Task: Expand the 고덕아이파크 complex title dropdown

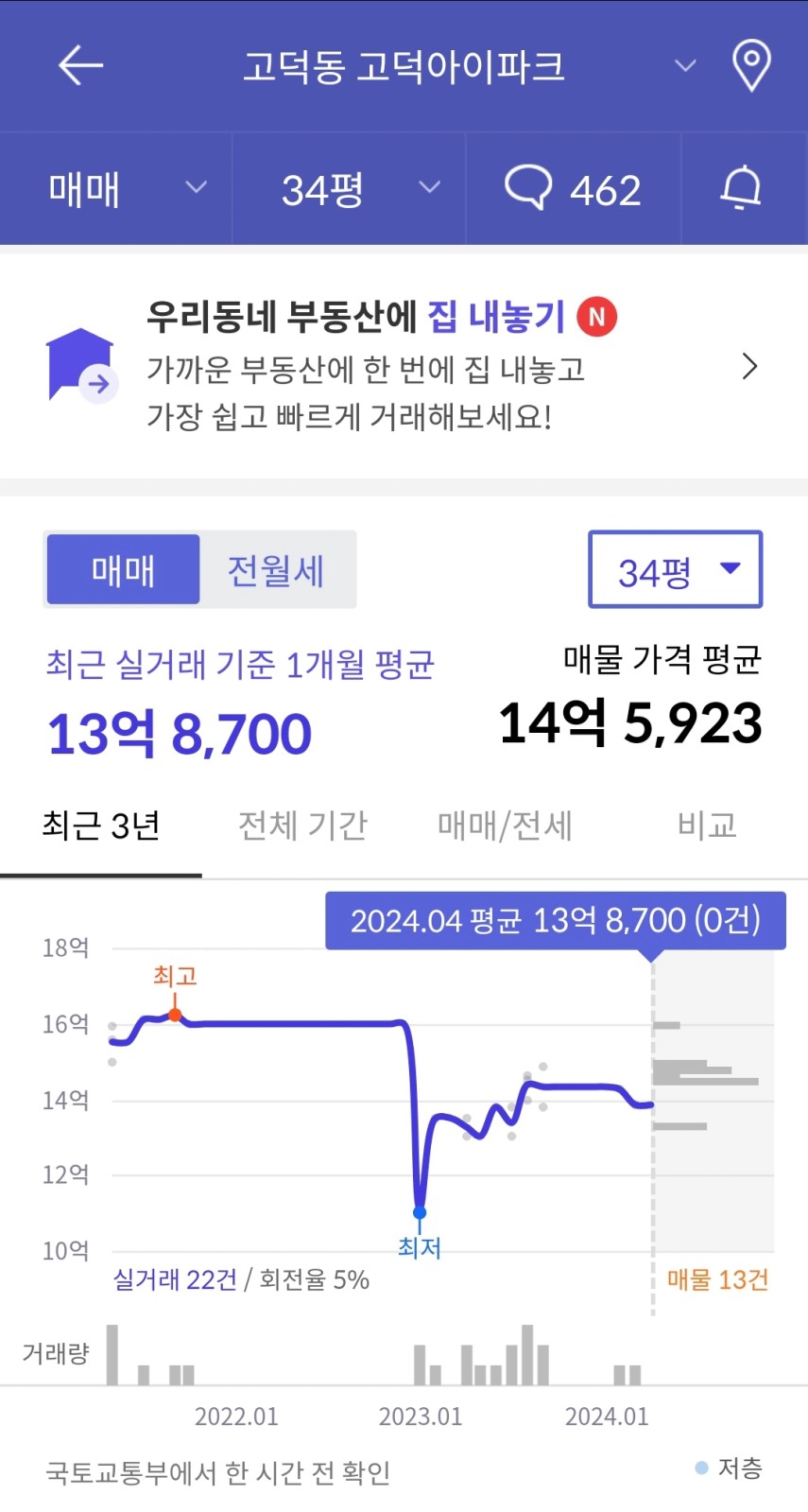Action: [685, 66]
